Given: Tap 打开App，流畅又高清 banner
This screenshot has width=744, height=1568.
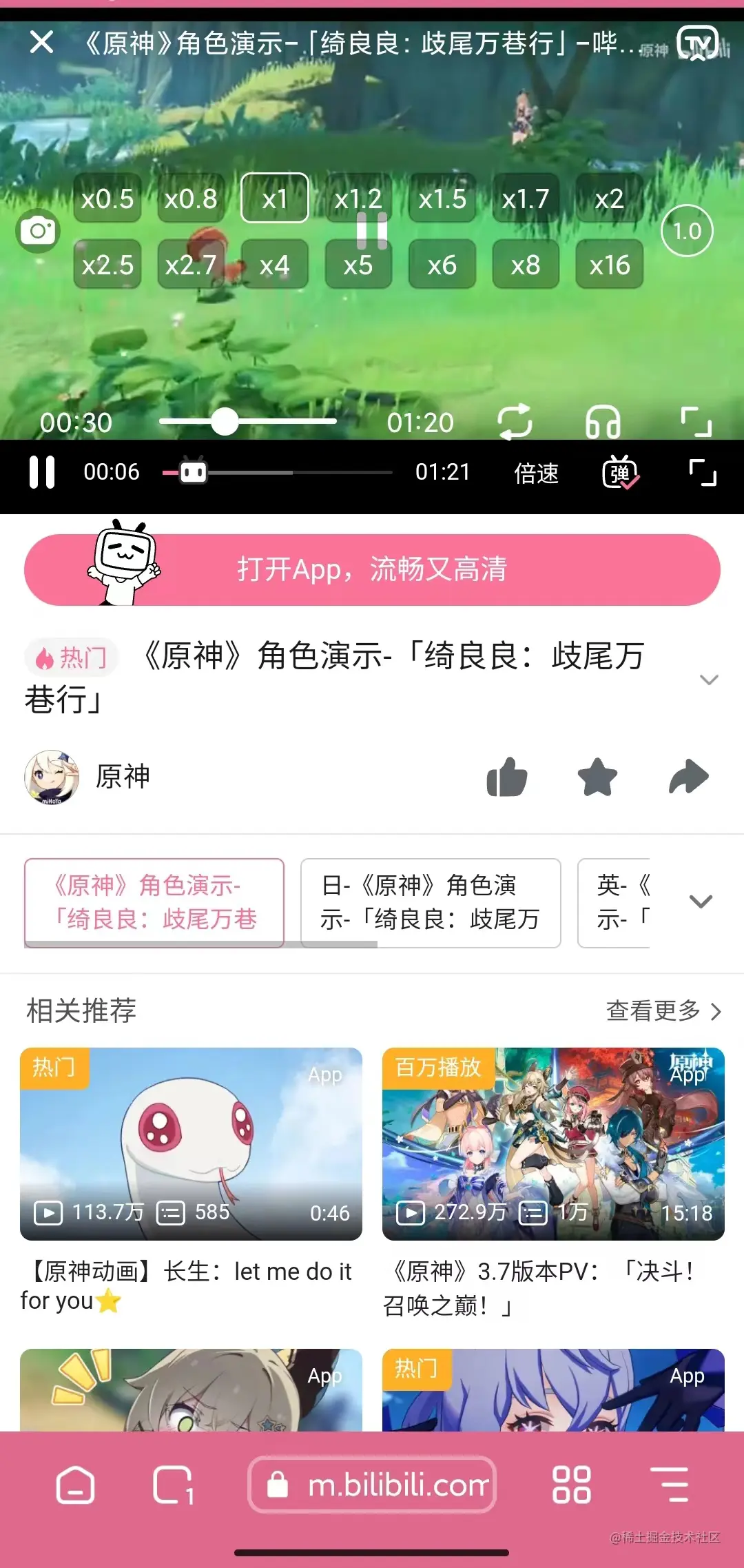Looking at the screenshot, I should coord(372,570).
